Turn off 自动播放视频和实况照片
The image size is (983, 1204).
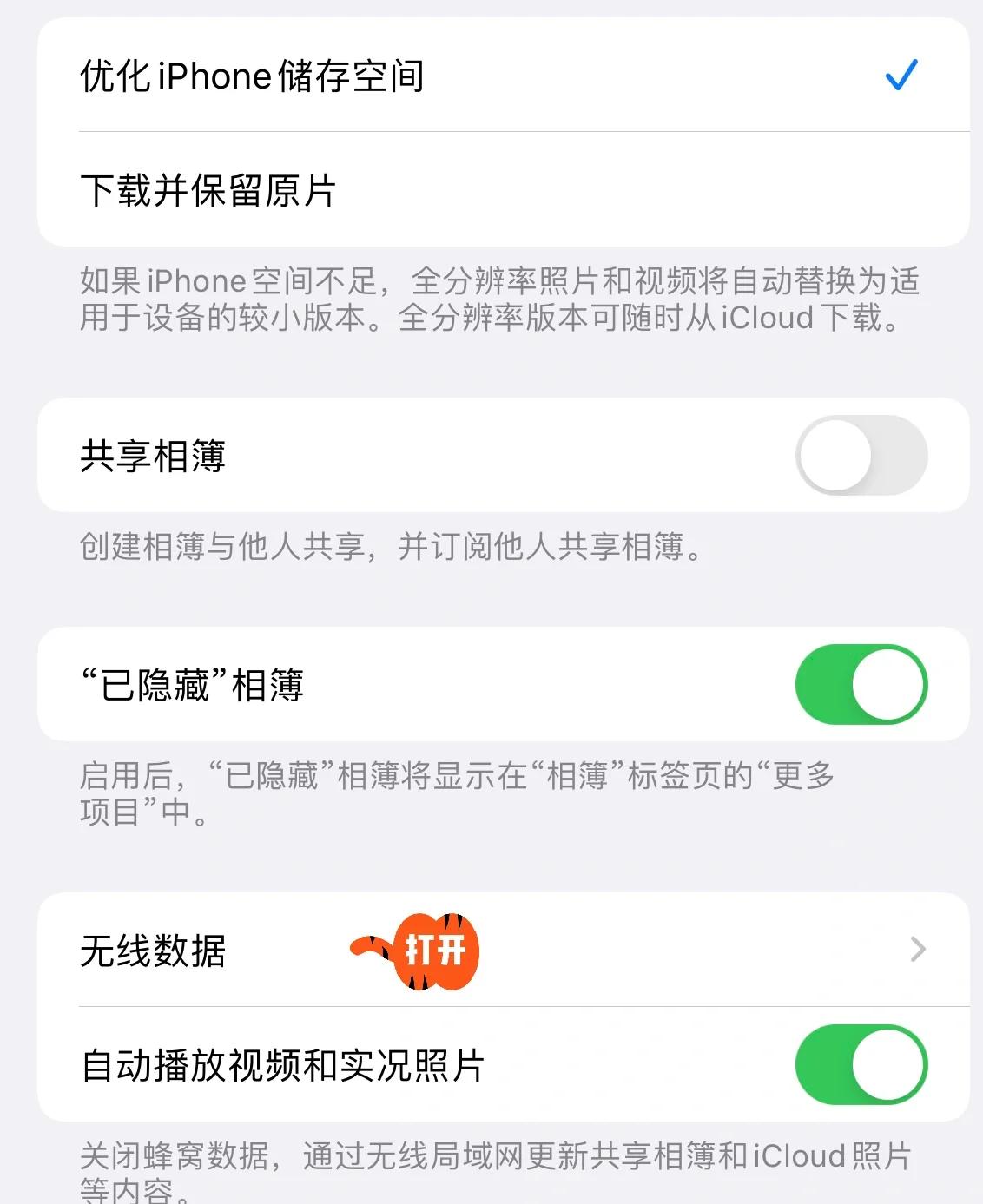[862, 1065]
